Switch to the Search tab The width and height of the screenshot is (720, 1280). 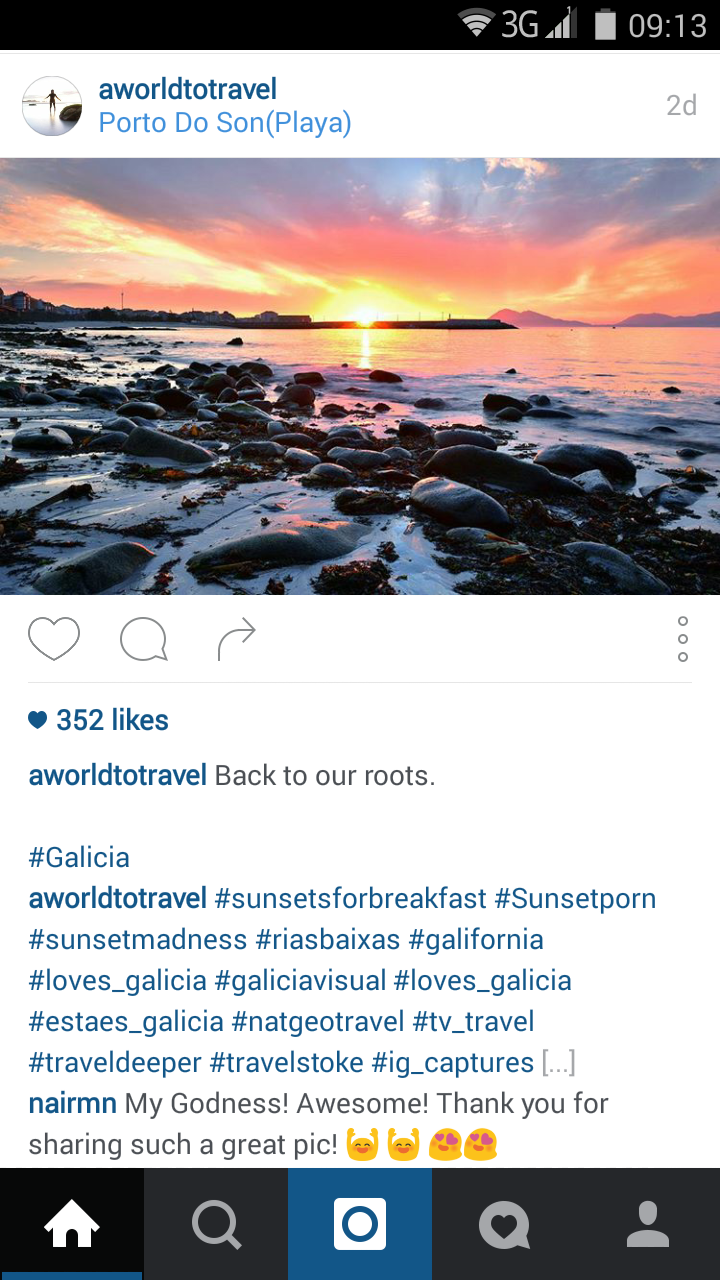[x=216, y=1224]
